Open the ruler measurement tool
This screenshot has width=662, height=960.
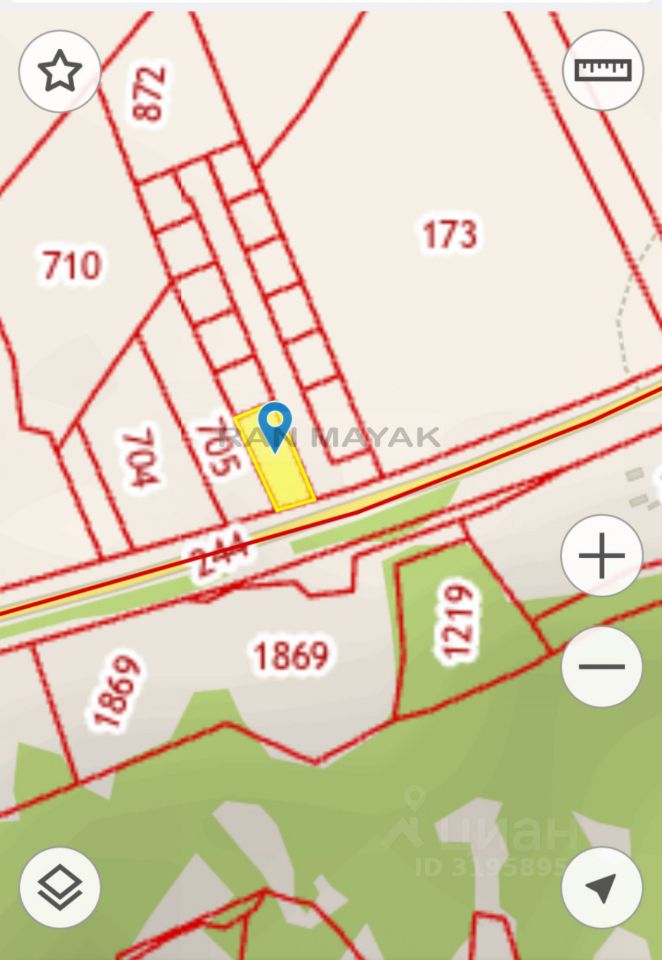pyautogui.click(x=602, y=70)
